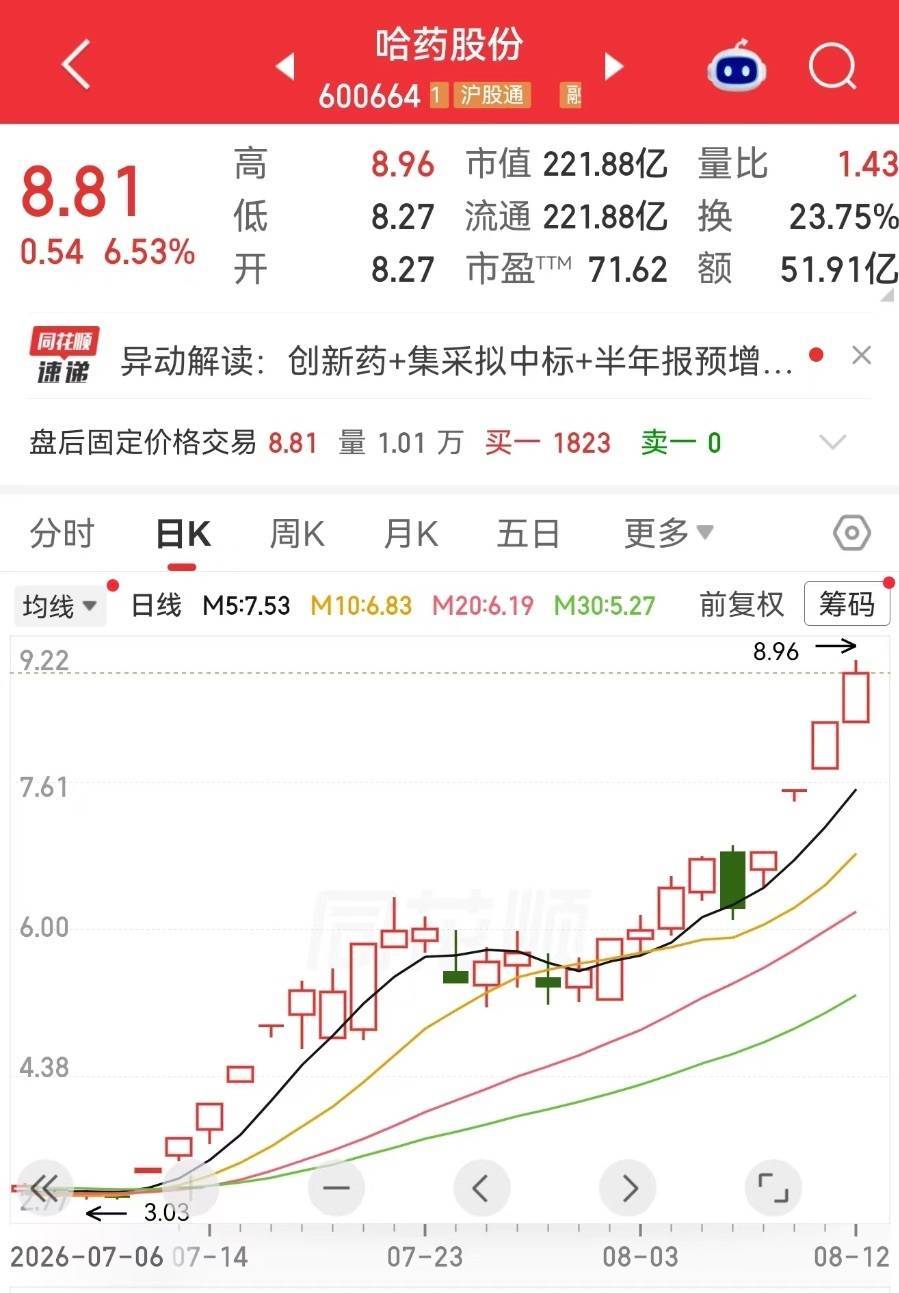Switch to the next stock with right triangle
This screenshot has width=899, height=1293.
coord(613,66)
